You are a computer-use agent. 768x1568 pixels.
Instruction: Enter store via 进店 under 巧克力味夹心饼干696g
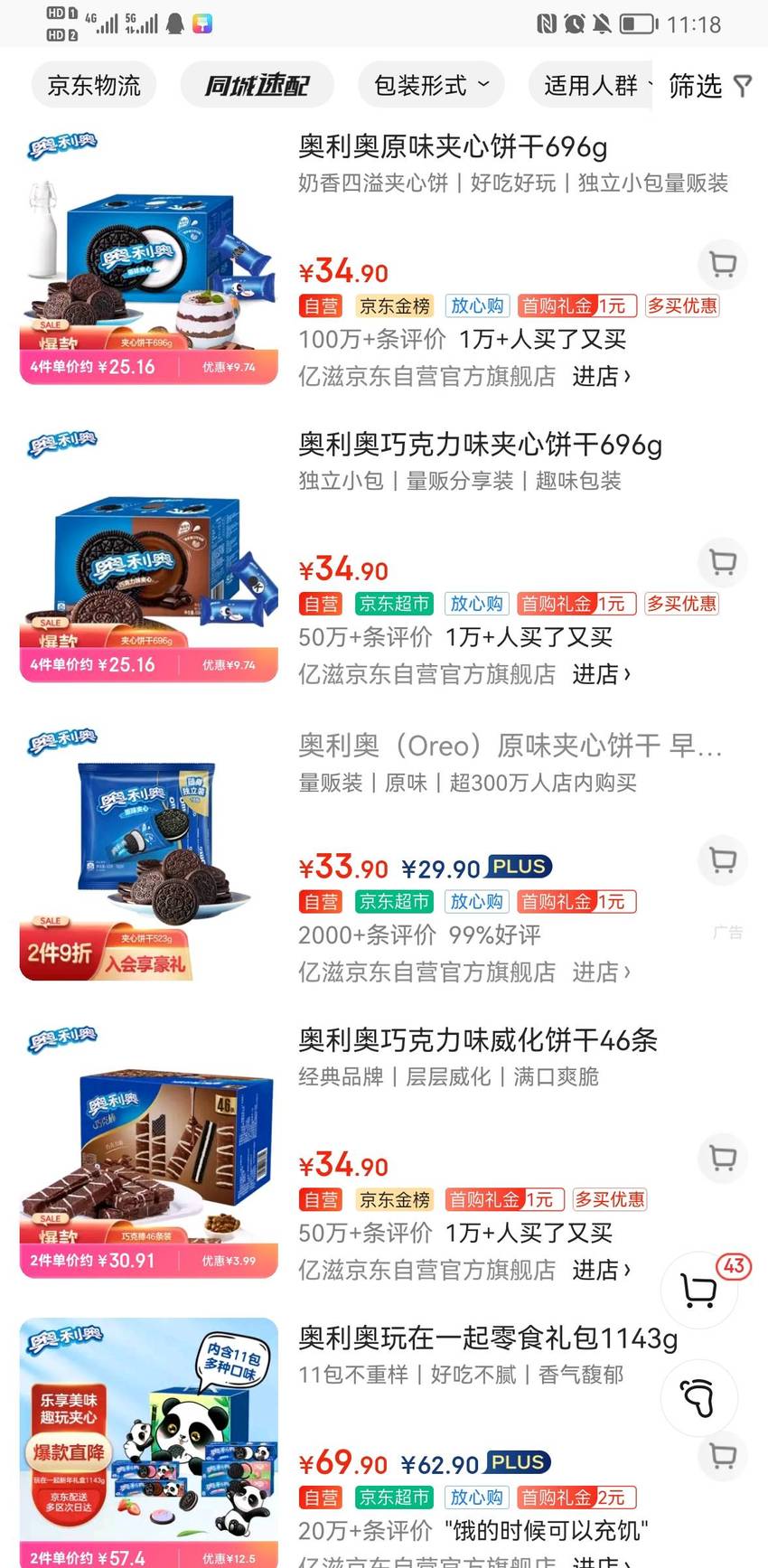[601, 674]
